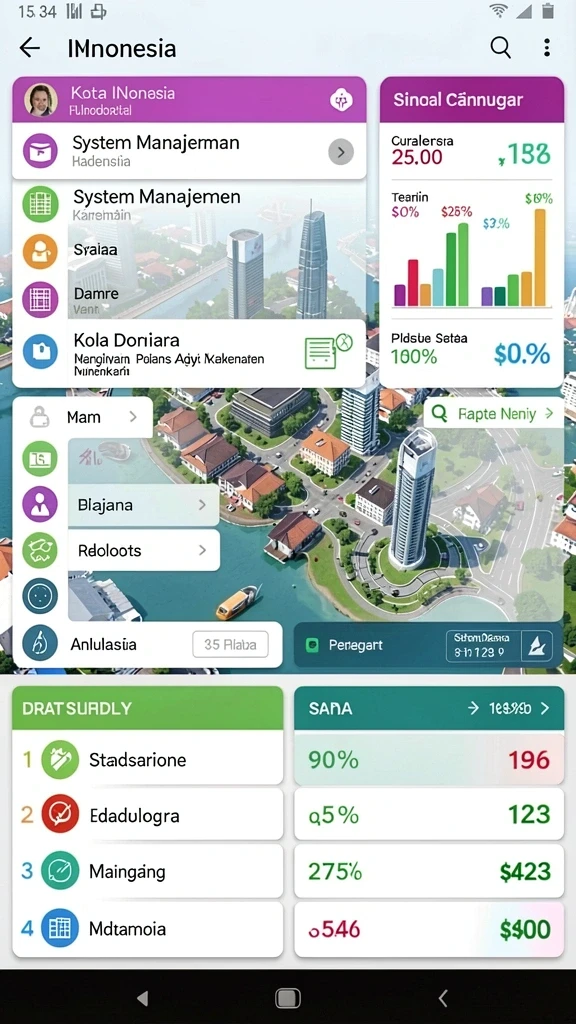Open the Penegart bar

click(x=428, y=645)
